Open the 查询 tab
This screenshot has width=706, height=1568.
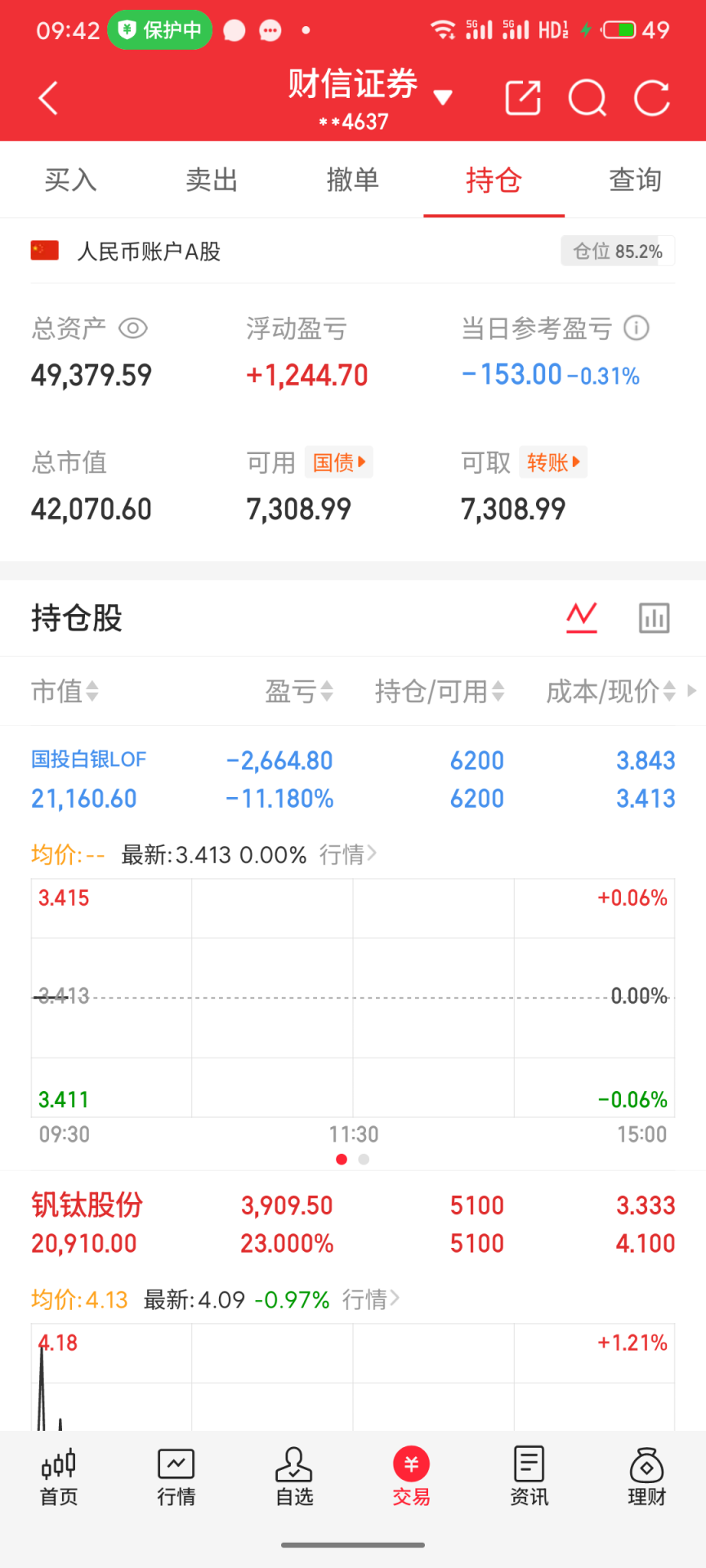[x=635, y=180]
